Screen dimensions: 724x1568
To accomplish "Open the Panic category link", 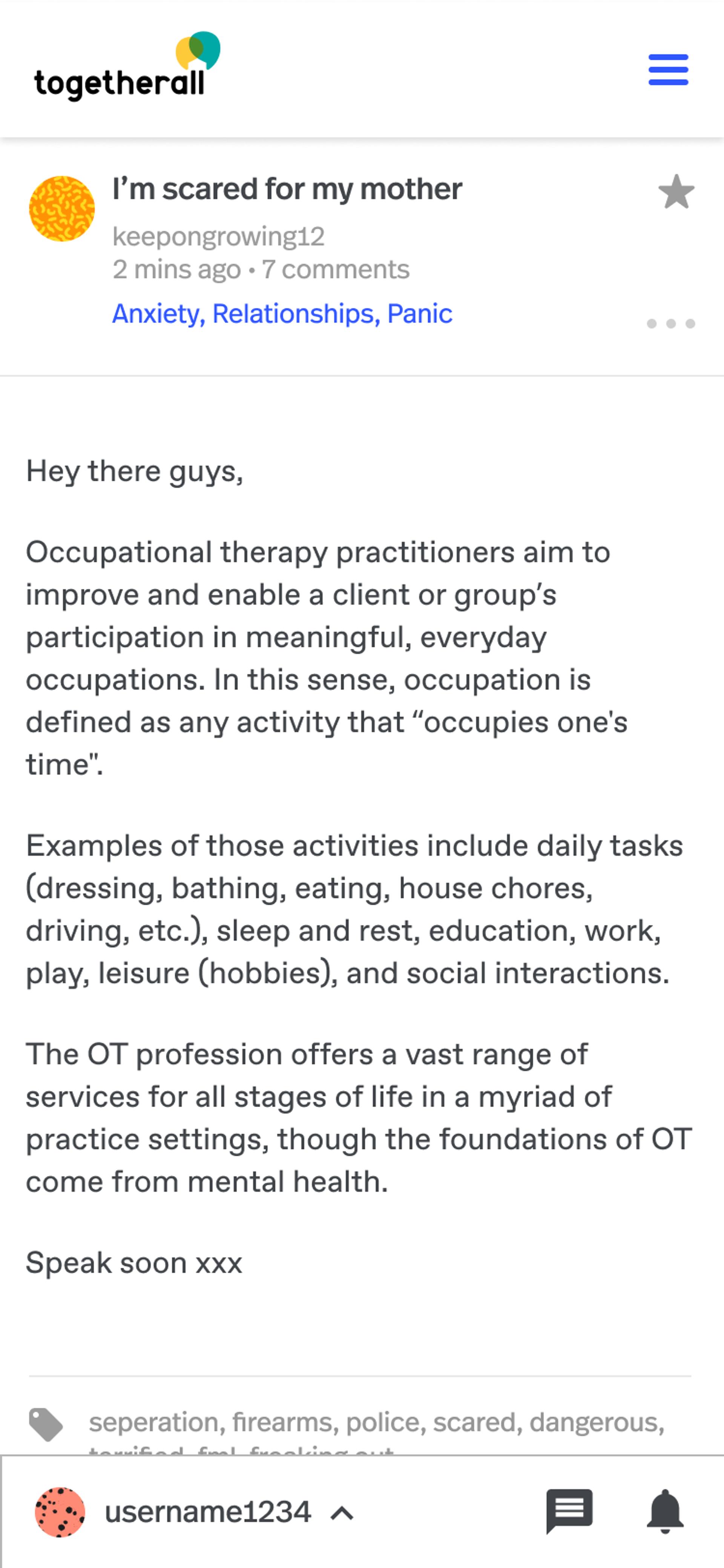I will (x=419, y=314).
